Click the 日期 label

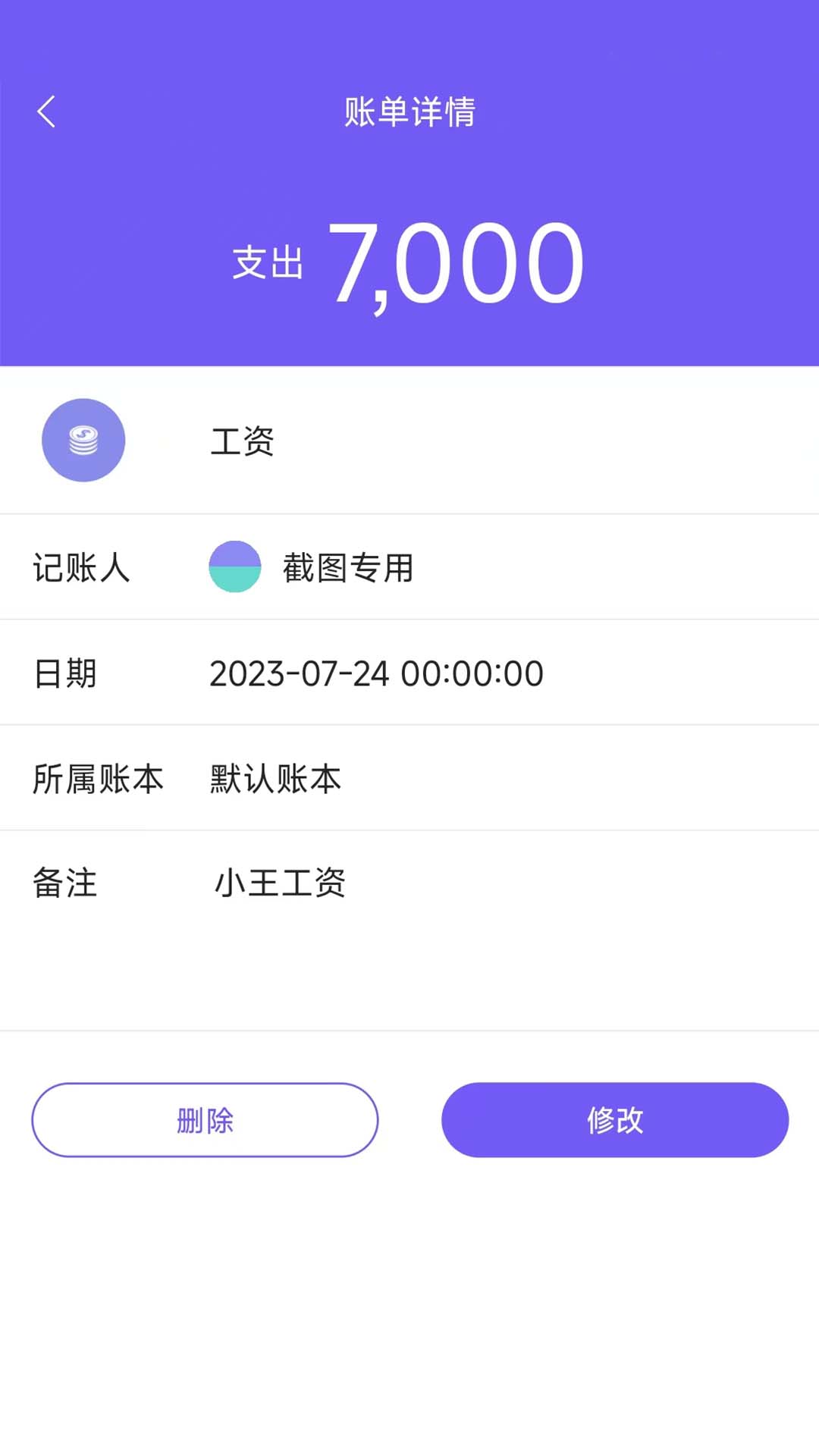67,672
